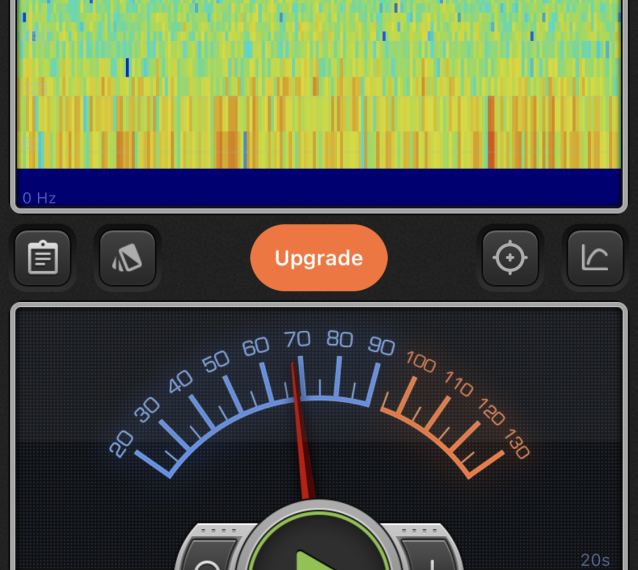Open the crosshair calibration icon
This screenshot has width=638, height=570.
click(x=510, y=258)
